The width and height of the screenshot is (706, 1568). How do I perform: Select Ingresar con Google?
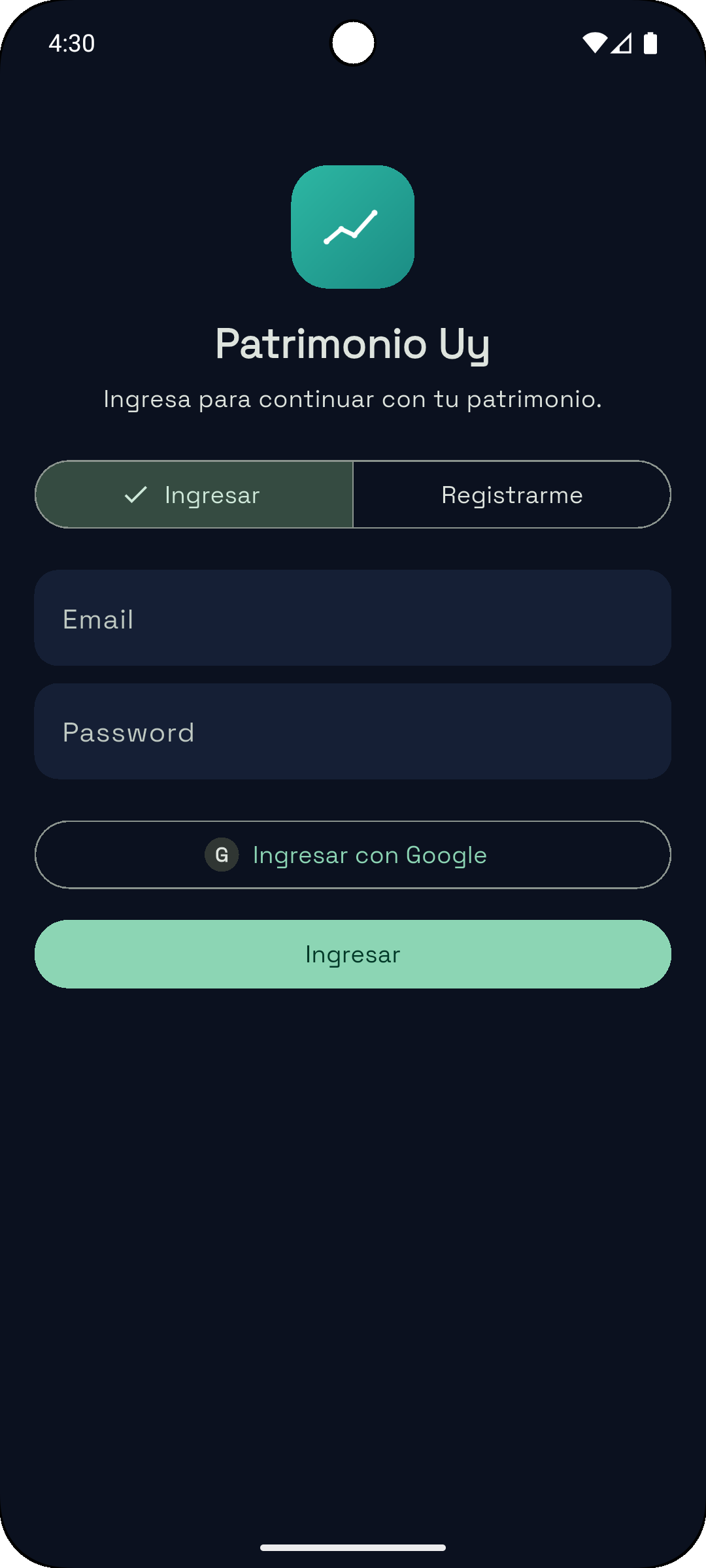353,855
